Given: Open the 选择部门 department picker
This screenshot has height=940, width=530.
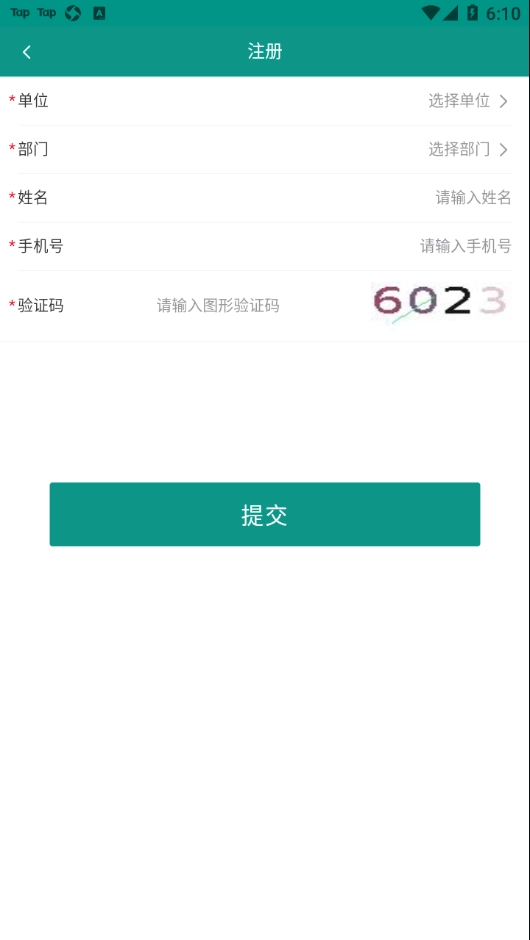Looking at the screenshot, I should [x=468, y=149].
